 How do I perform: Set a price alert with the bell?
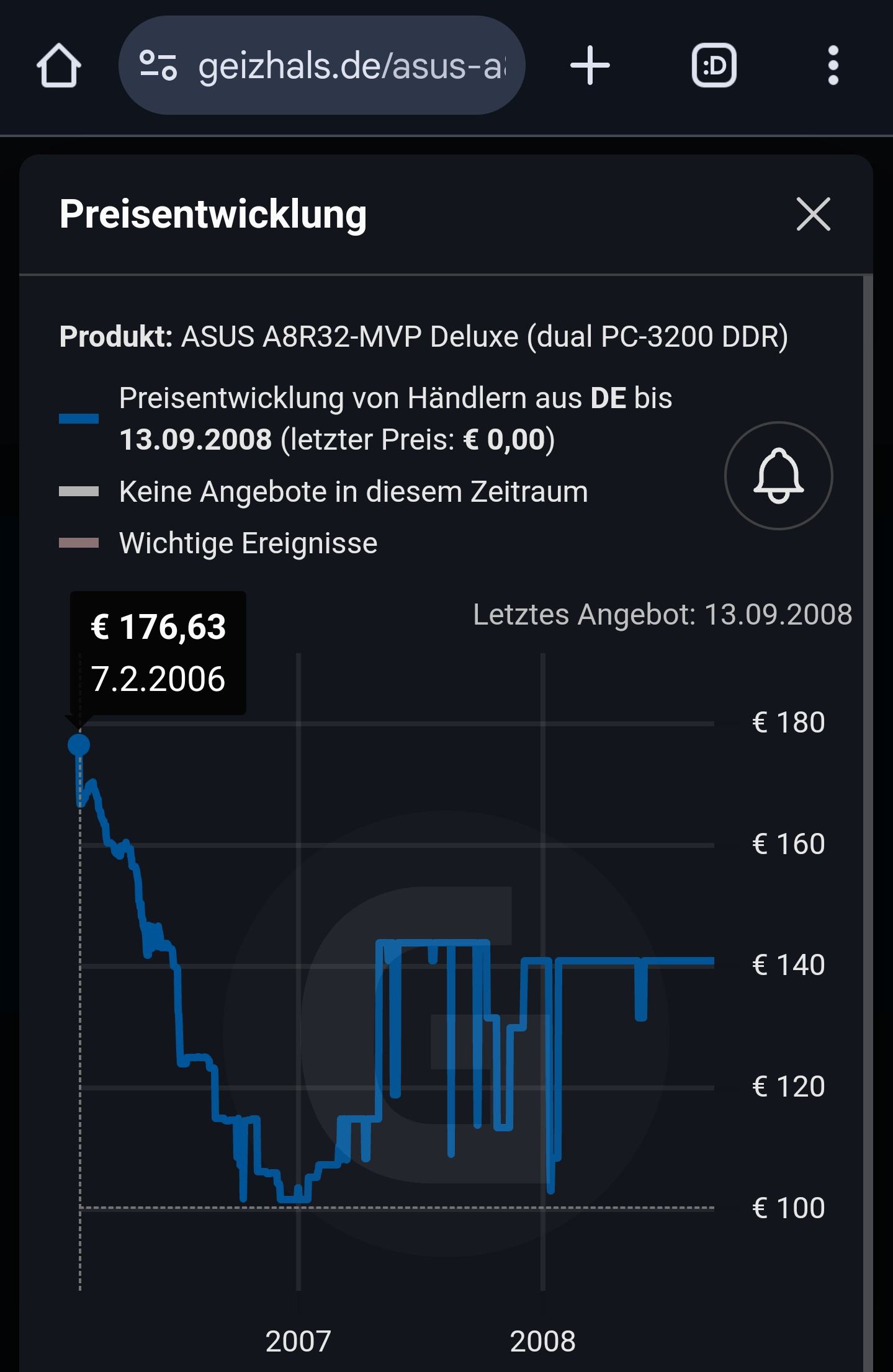point(778,476)
